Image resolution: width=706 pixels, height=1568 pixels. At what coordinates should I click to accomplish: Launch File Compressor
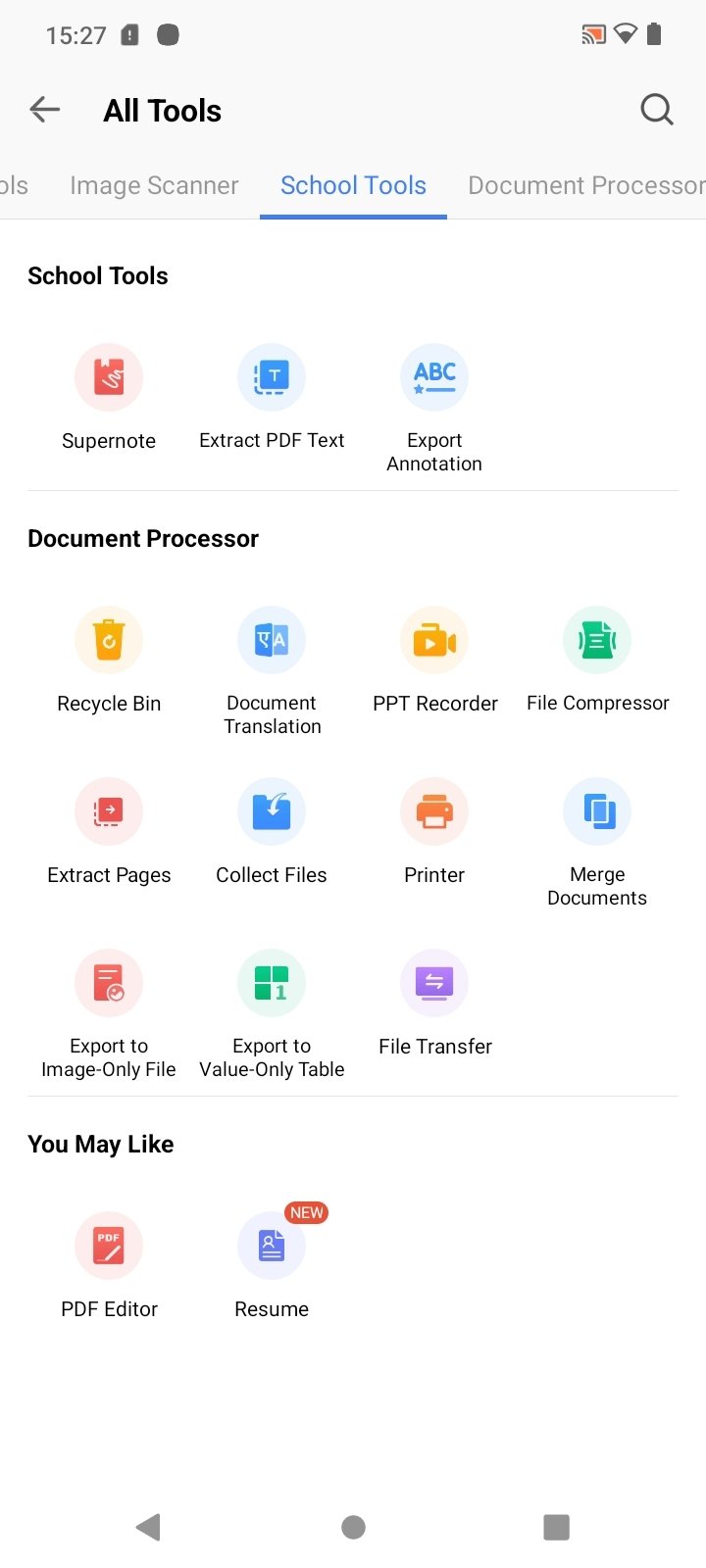point(597,661)
